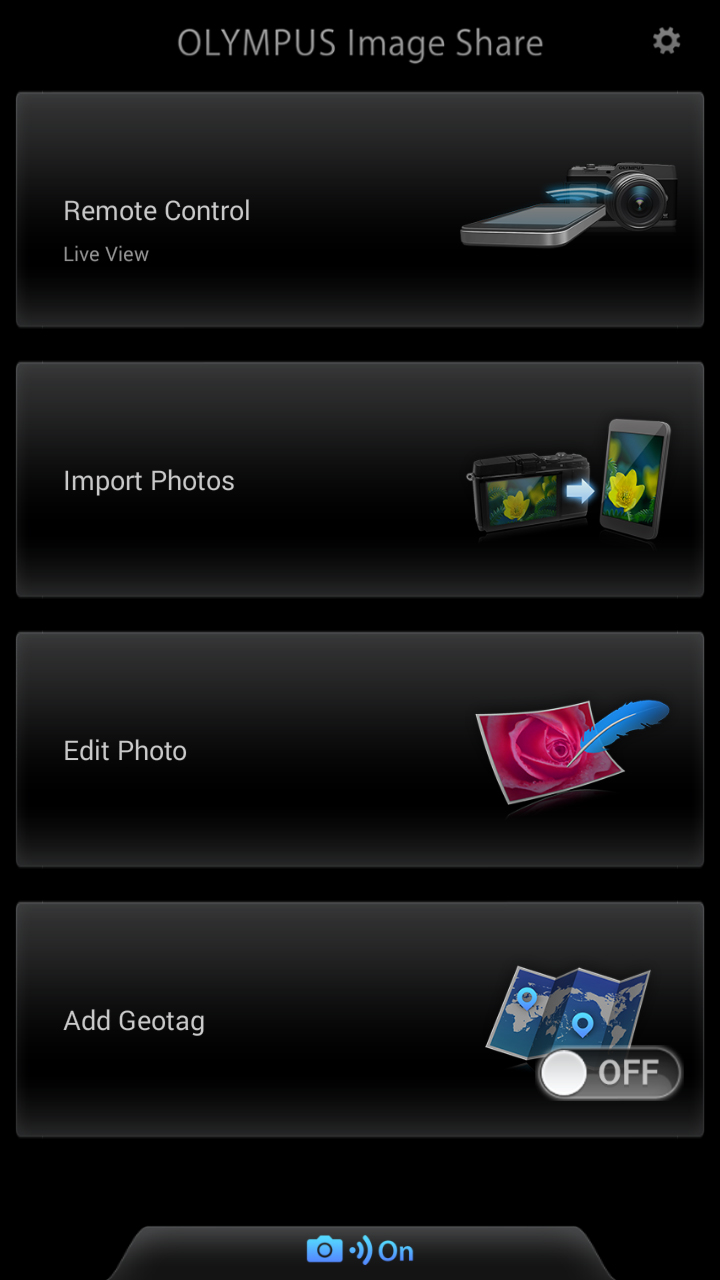Turn on the Add Geotag switch

pos(610,1074)
